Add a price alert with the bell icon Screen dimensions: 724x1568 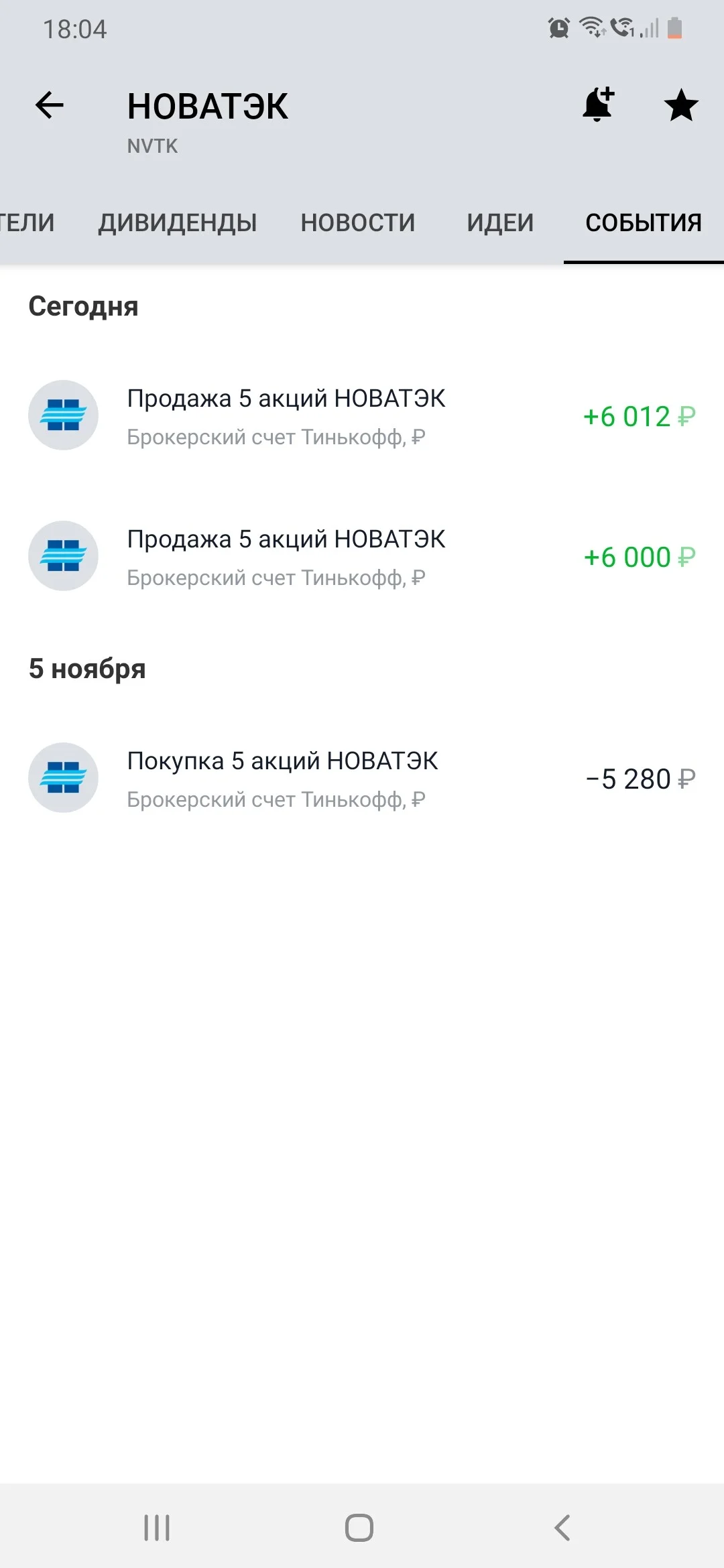tap(598, 105)
